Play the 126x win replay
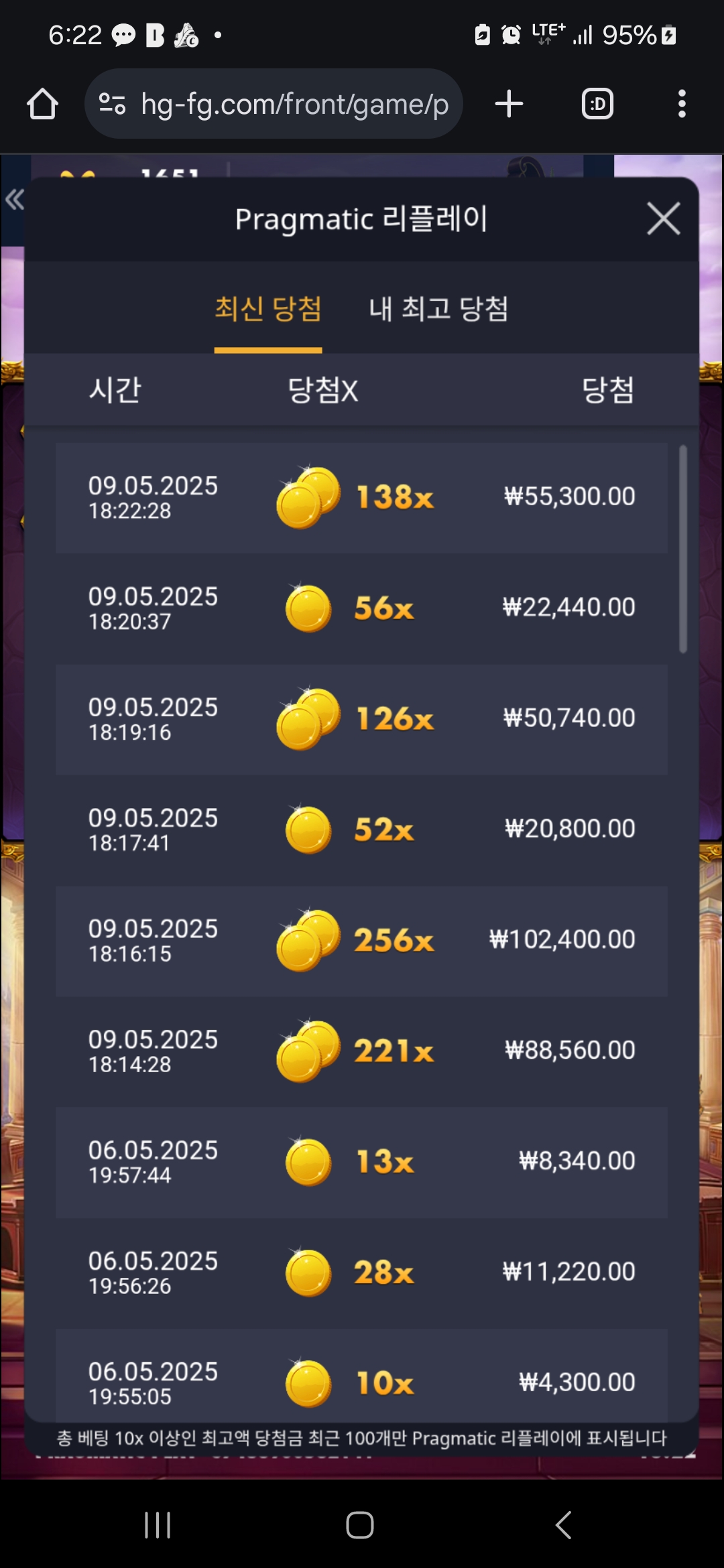Image resolution: width=724 pixels, height=1568 pixels. pos(361,719)
